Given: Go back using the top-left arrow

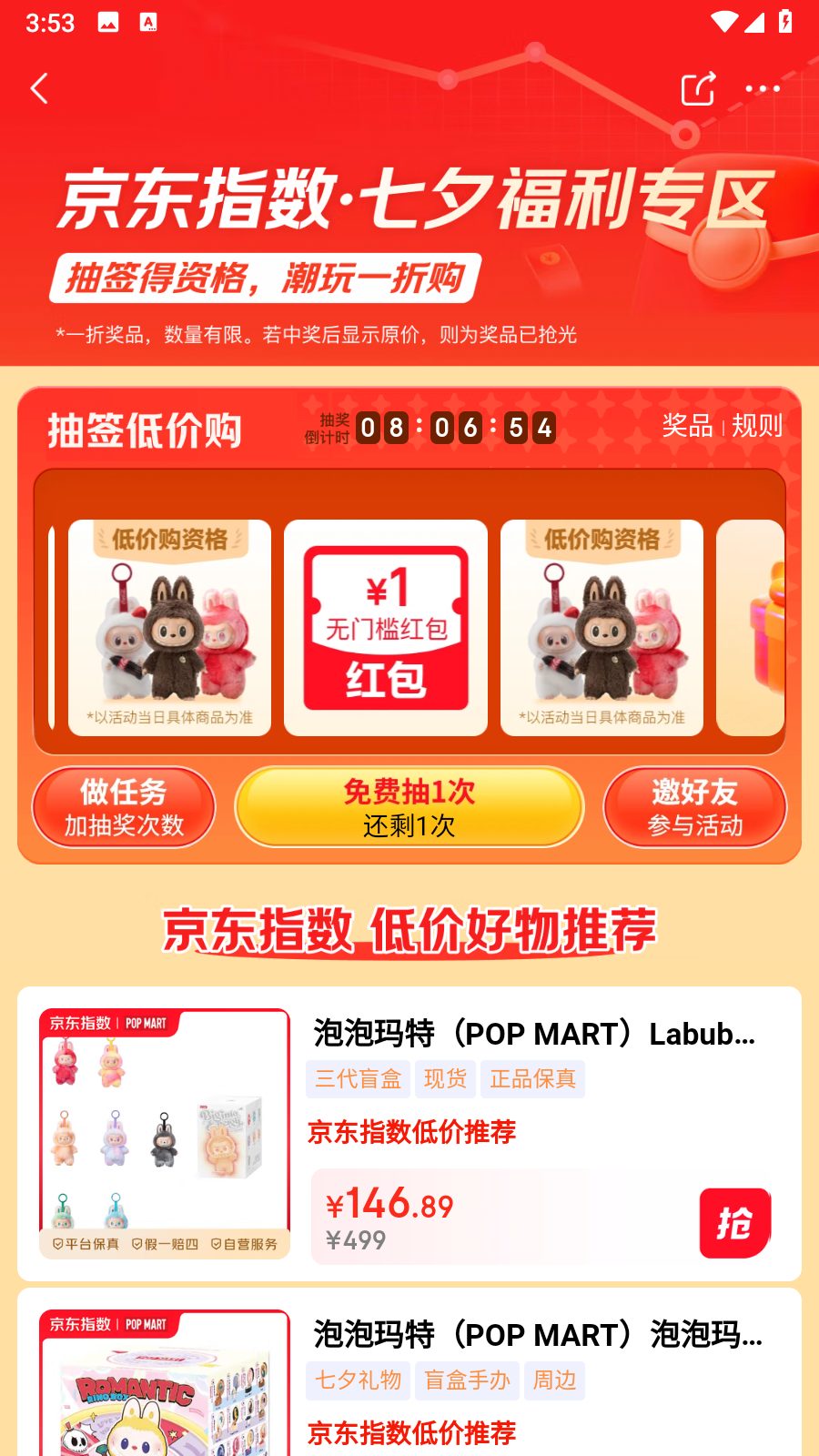Looking at the screenshot, I should pos(40,88).
